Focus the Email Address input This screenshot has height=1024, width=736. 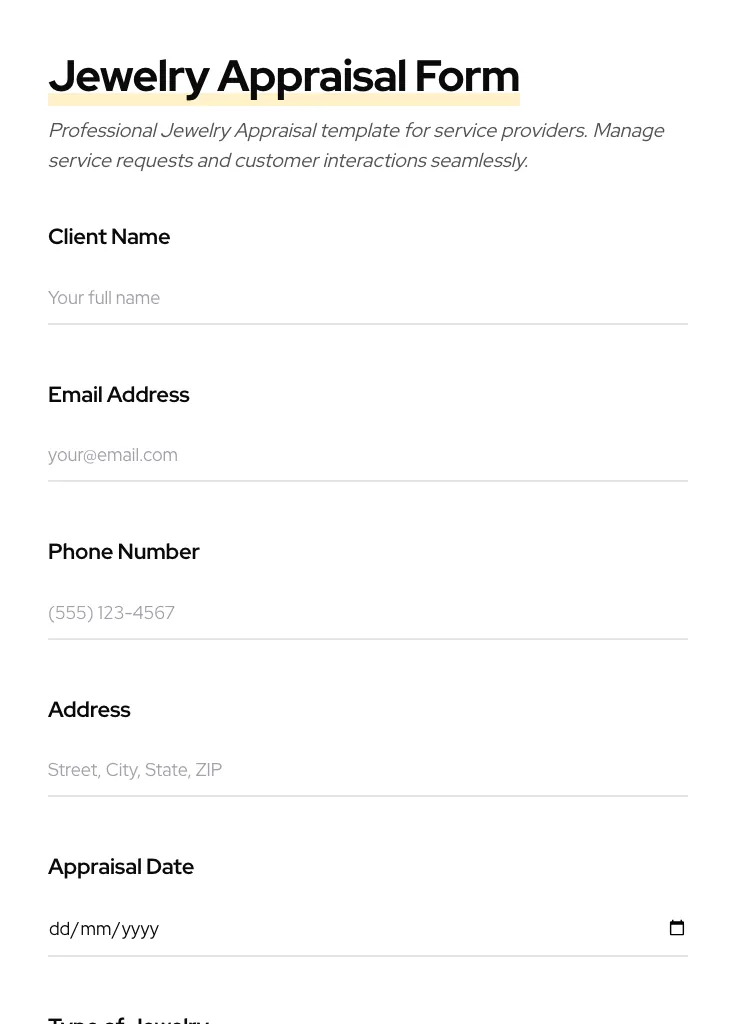tap(367, 455)
